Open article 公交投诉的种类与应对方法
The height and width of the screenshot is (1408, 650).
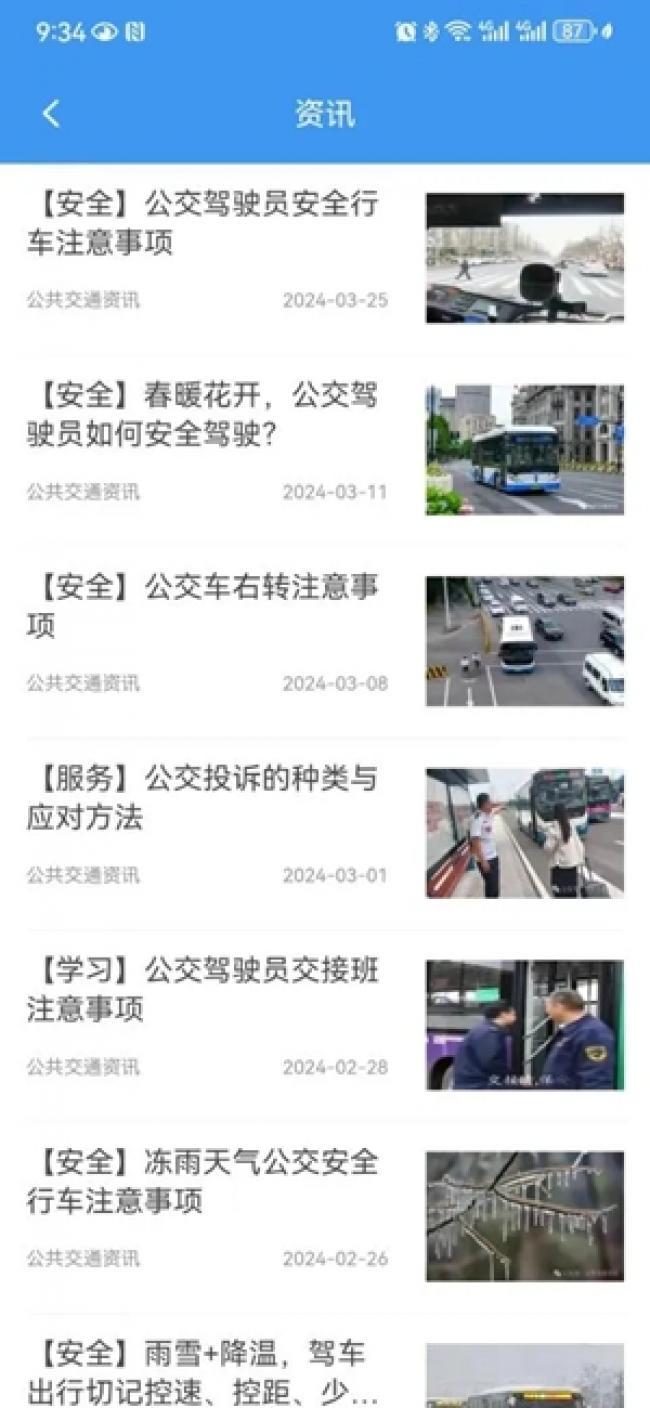point(325,833)
